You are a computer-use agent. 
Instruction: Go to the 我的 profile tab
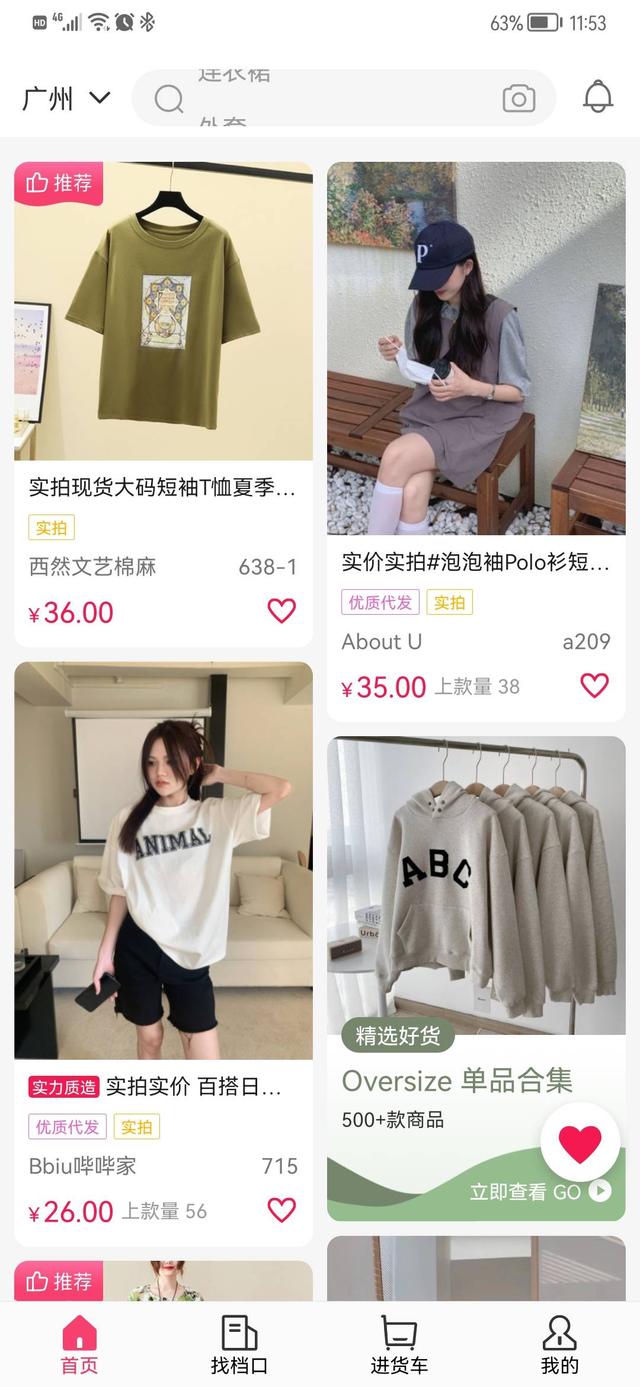coord(559,1345)
